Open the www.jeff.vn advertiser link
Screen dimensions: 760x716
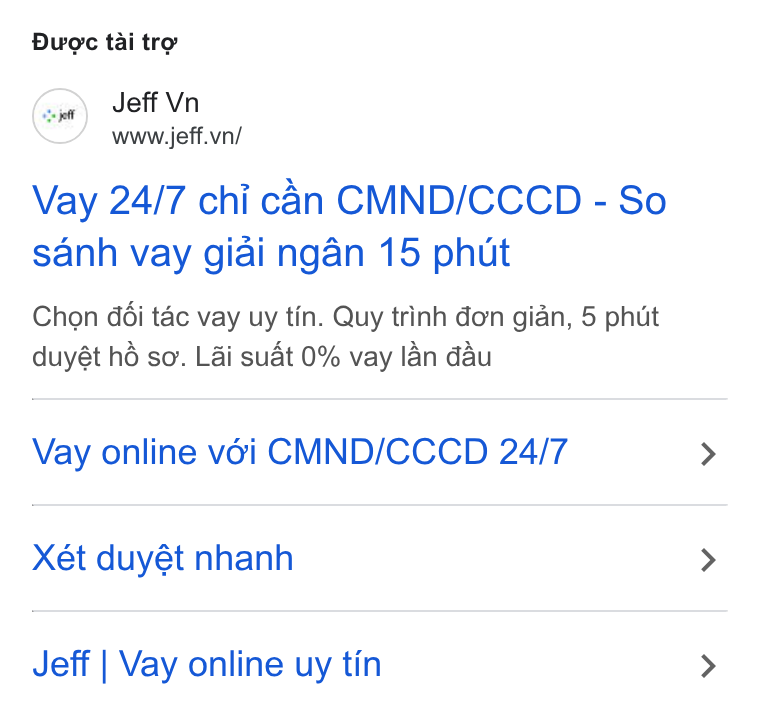pyautogui.click(x=176, y=136)
